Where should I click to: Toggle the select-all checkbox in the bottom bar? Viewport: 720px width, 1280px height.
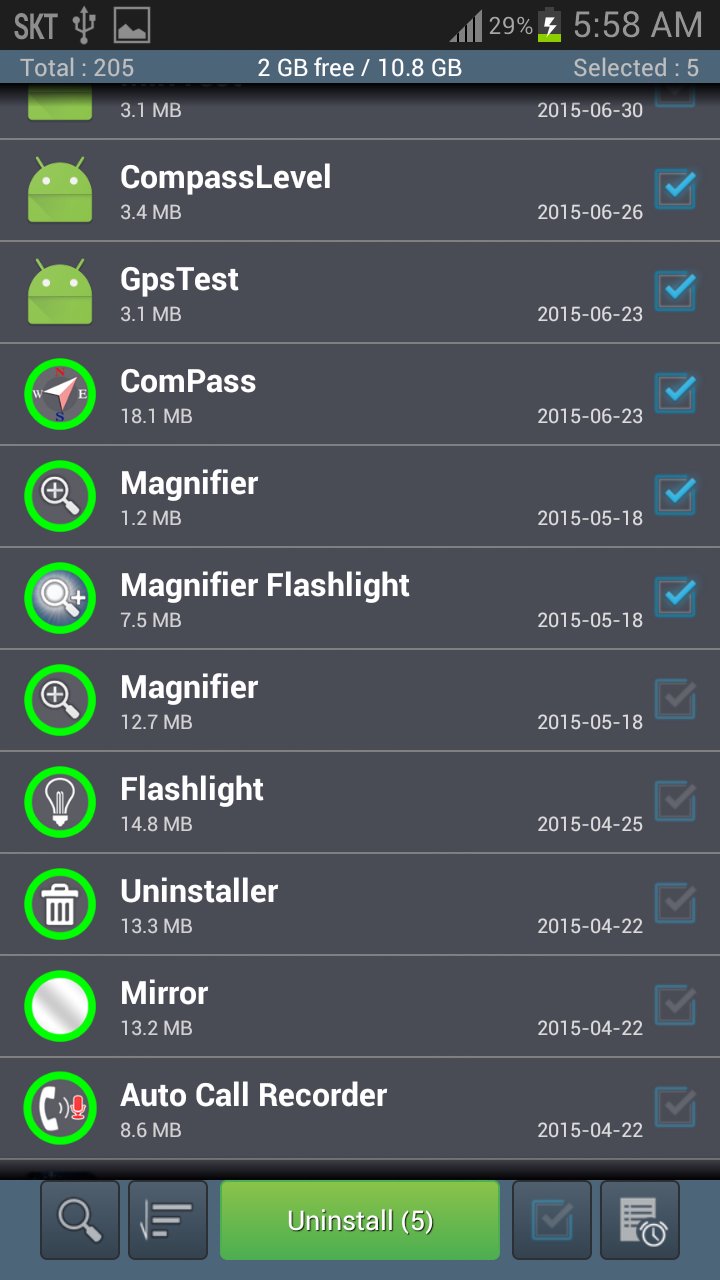point(552,1219)
